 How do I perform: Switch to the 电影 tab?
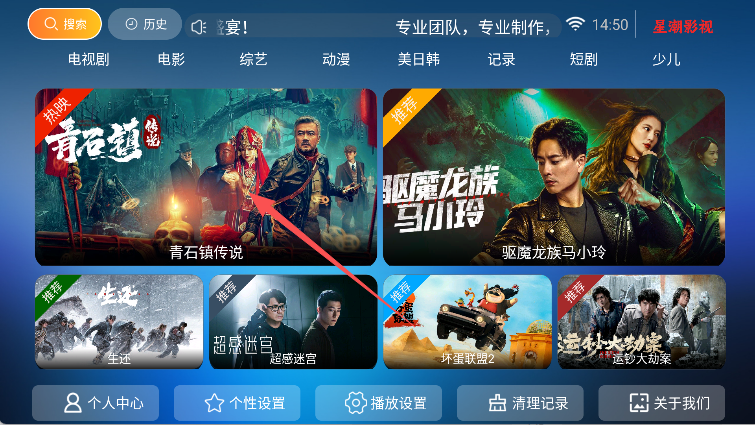pyautogui.click(x=171, y=59)
